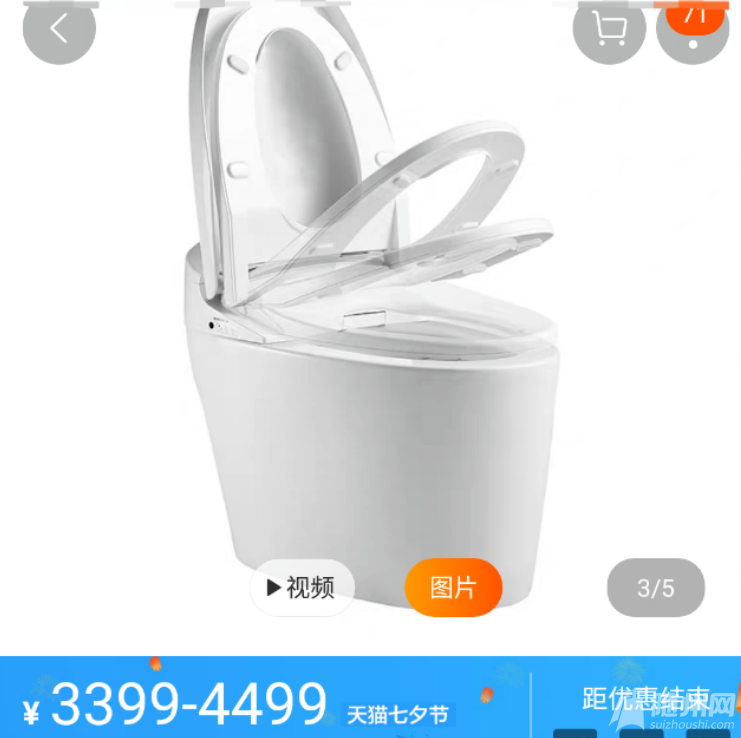This screenshot has width=741, height=738.
Task: Select the 图片 pictures tab
Action: pyautogui.click(x=453, y=587)
